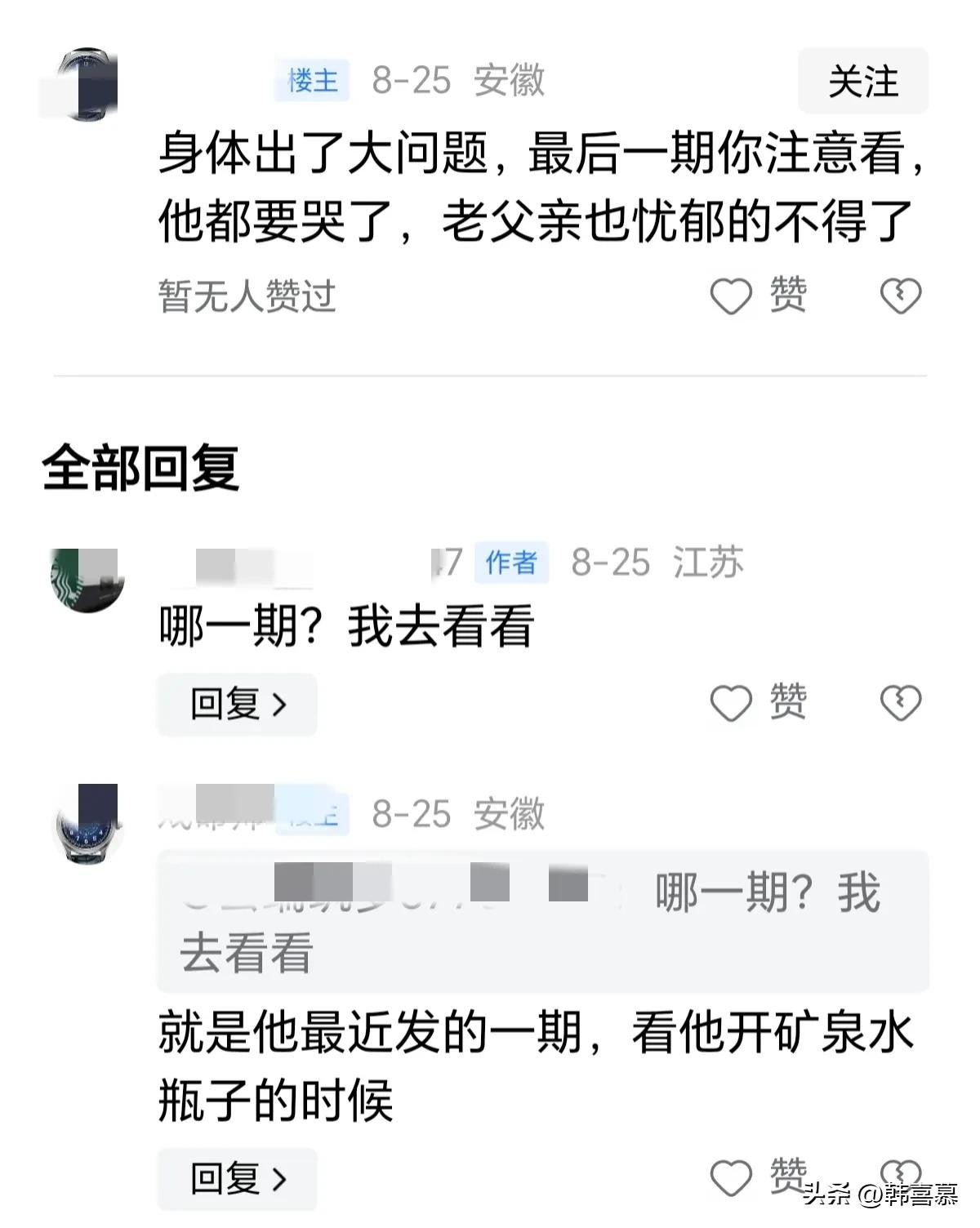Like the top comment about 身体出了大问题

(758, 295)
